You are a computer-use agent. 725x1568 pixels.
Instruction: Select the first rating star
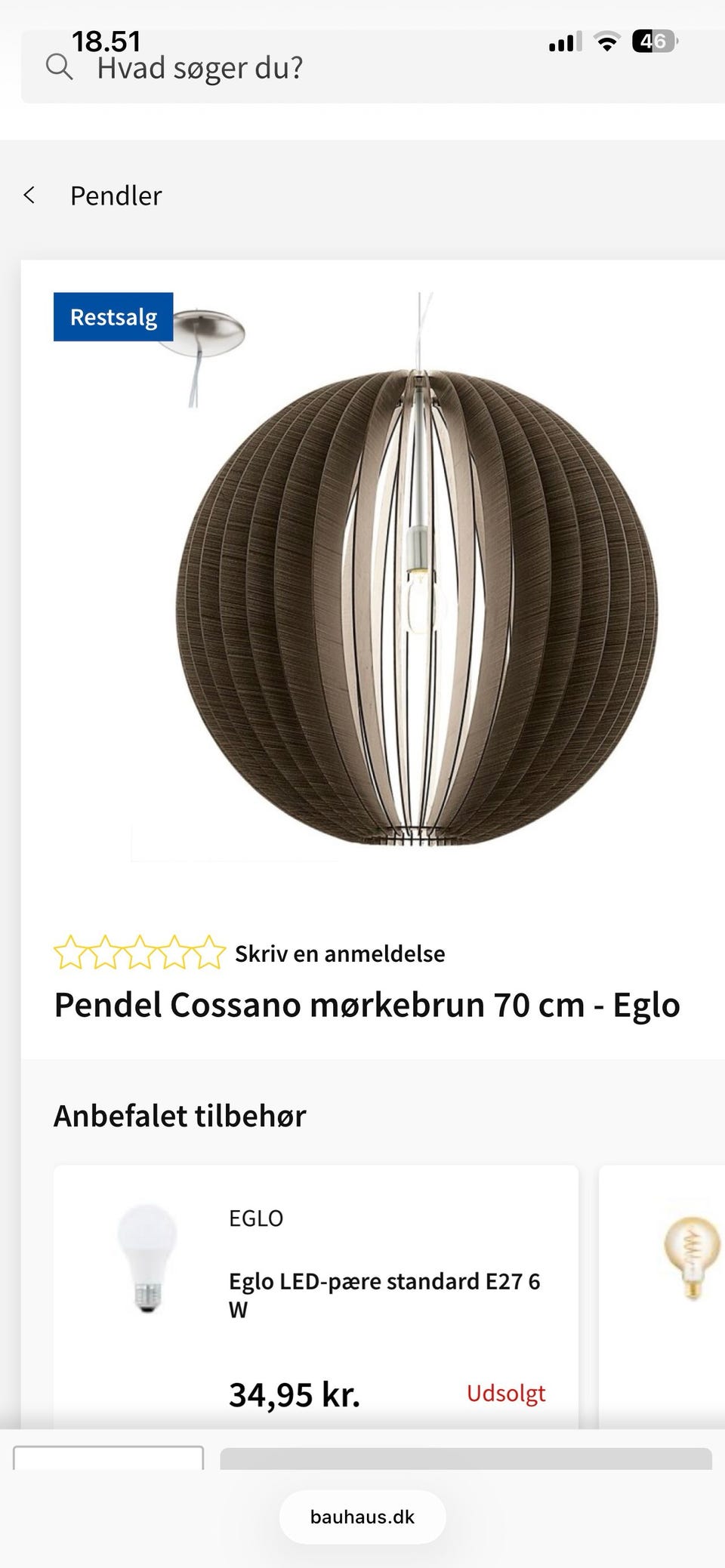[72, 953]
